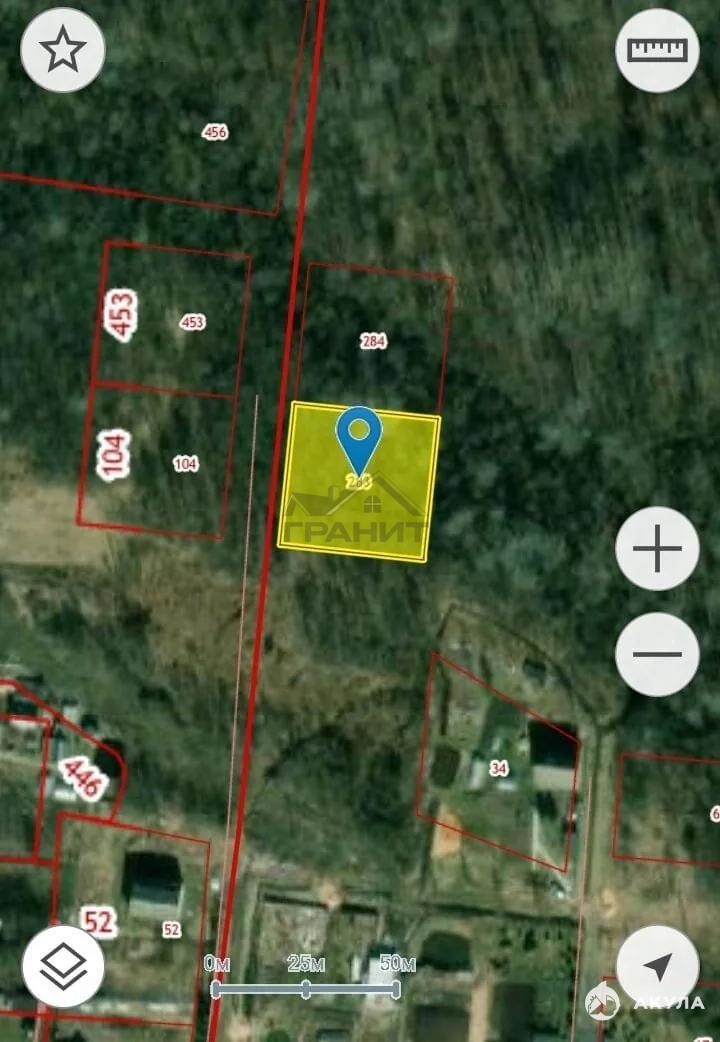The image size is (720, 1042).
Task: Center the map on my location
Action: tap(657, 966)
